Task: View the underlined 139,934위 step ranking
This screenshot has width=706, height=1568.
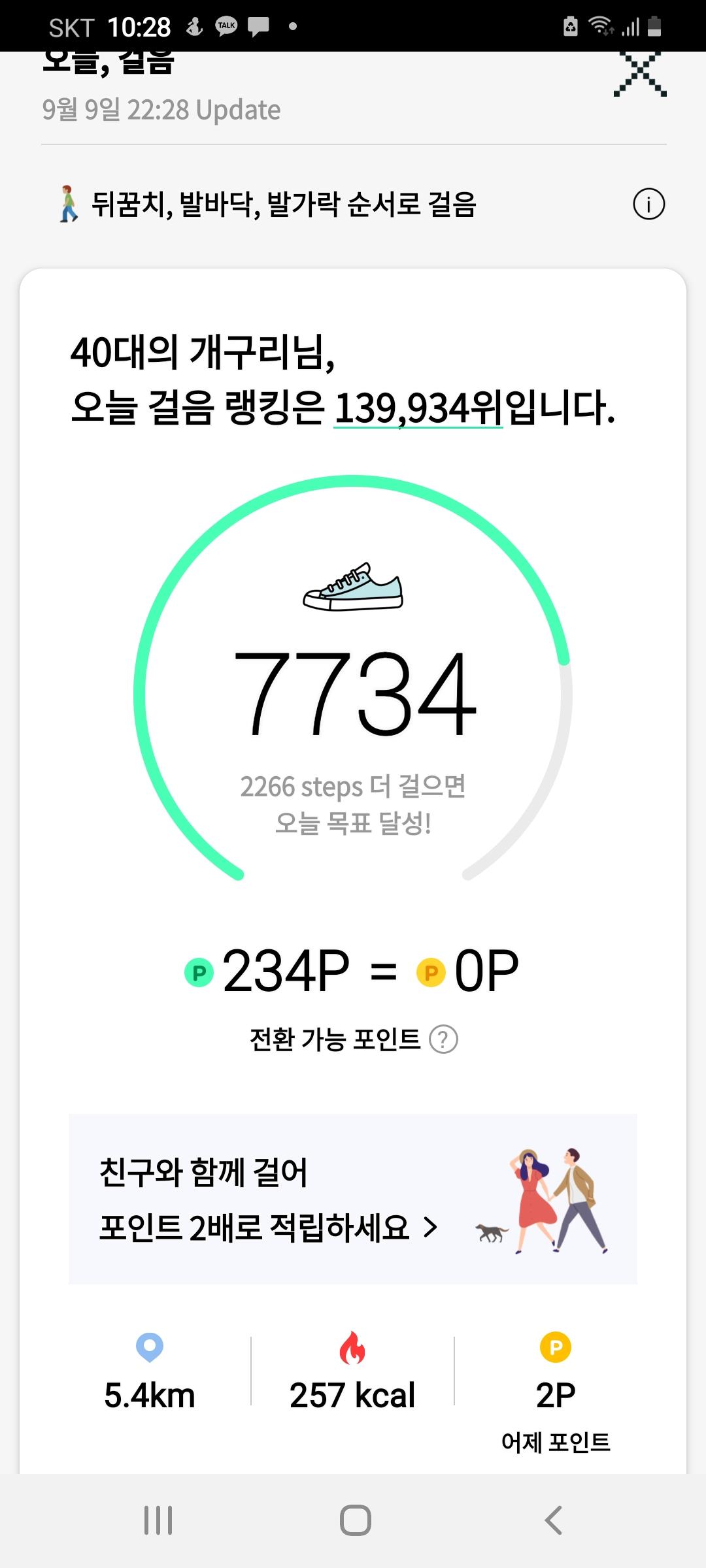Action: [418, 408]
